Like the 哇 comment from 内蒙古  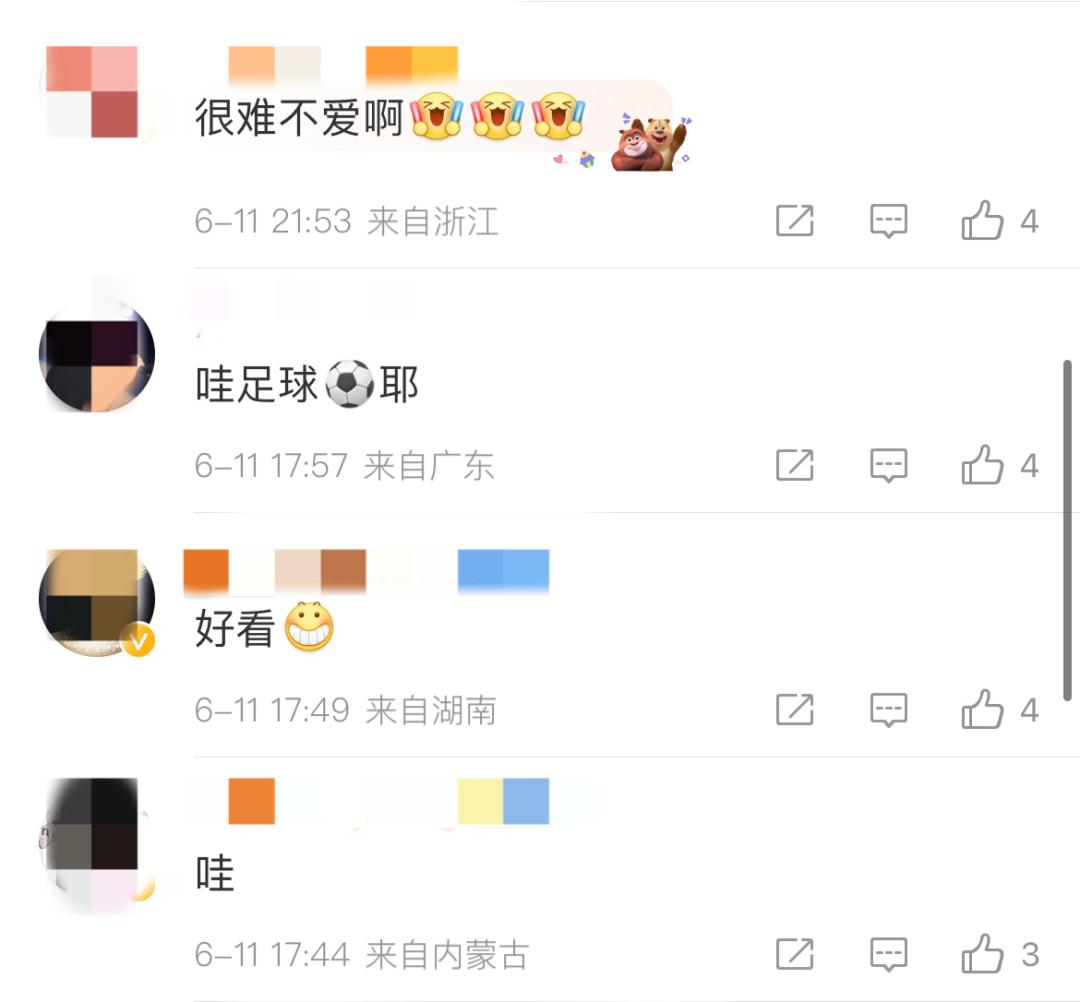(x=983, y=954)
